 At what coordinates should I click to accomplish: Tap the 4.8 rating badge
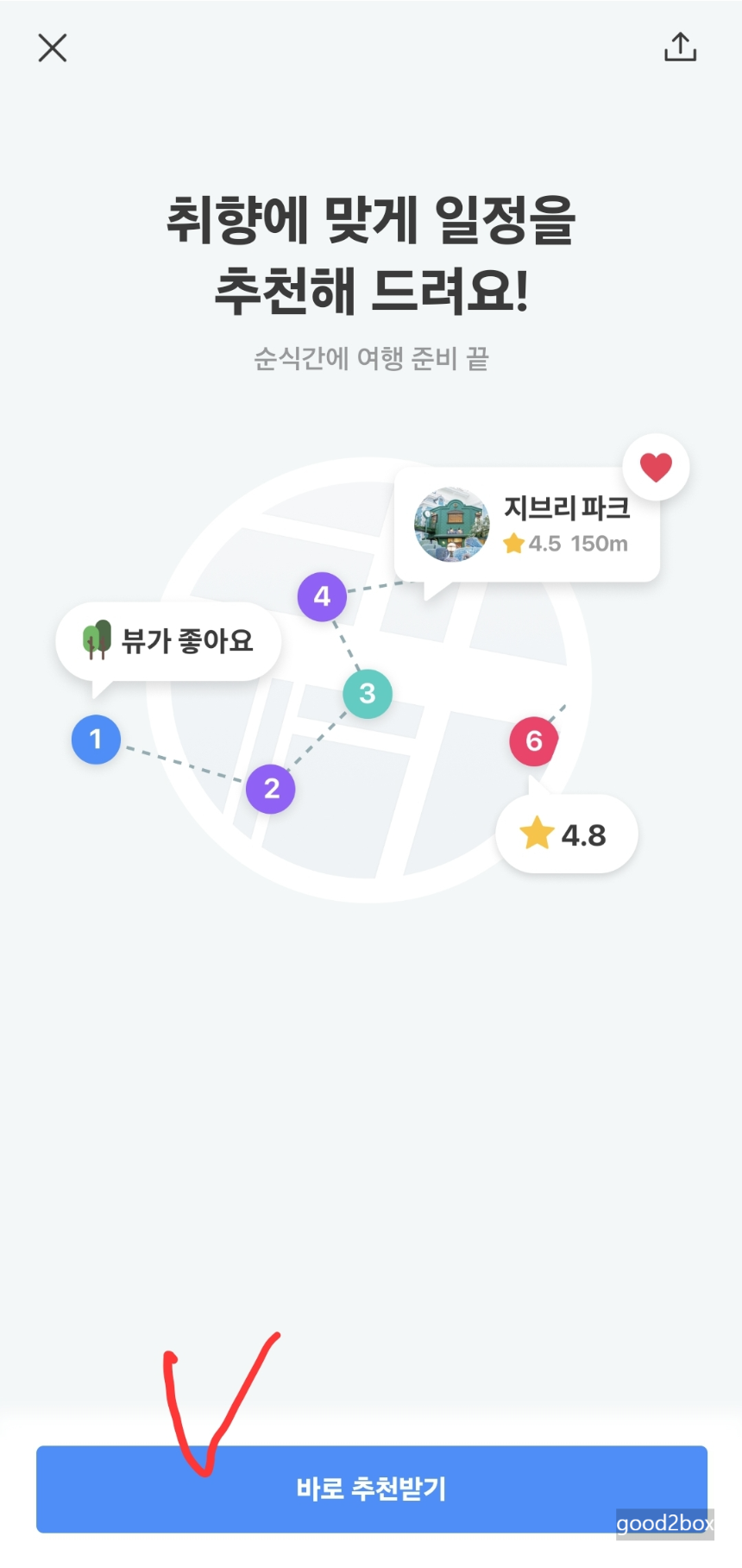click(566, 834)
